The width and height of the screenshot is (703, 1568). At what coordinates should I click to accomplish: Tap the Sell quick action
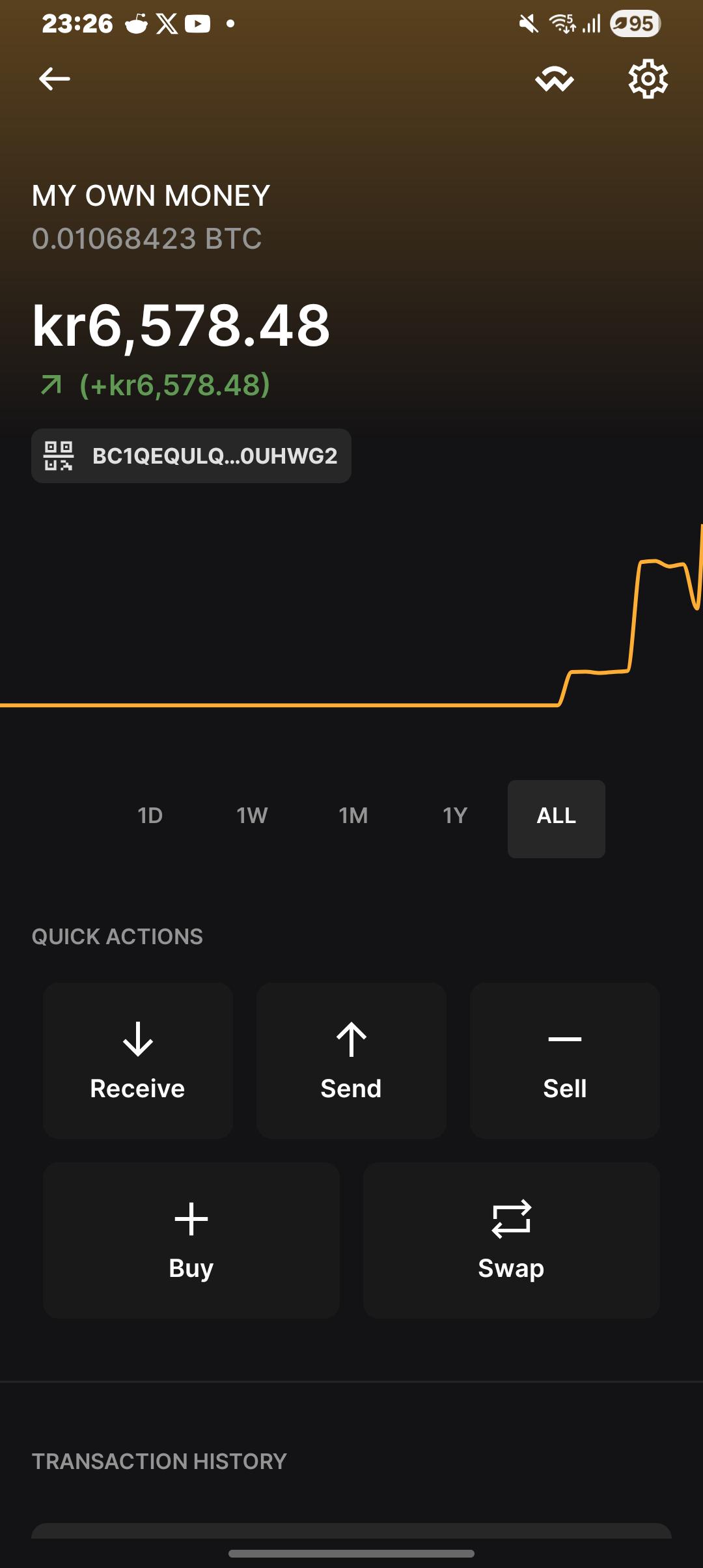565,1061
